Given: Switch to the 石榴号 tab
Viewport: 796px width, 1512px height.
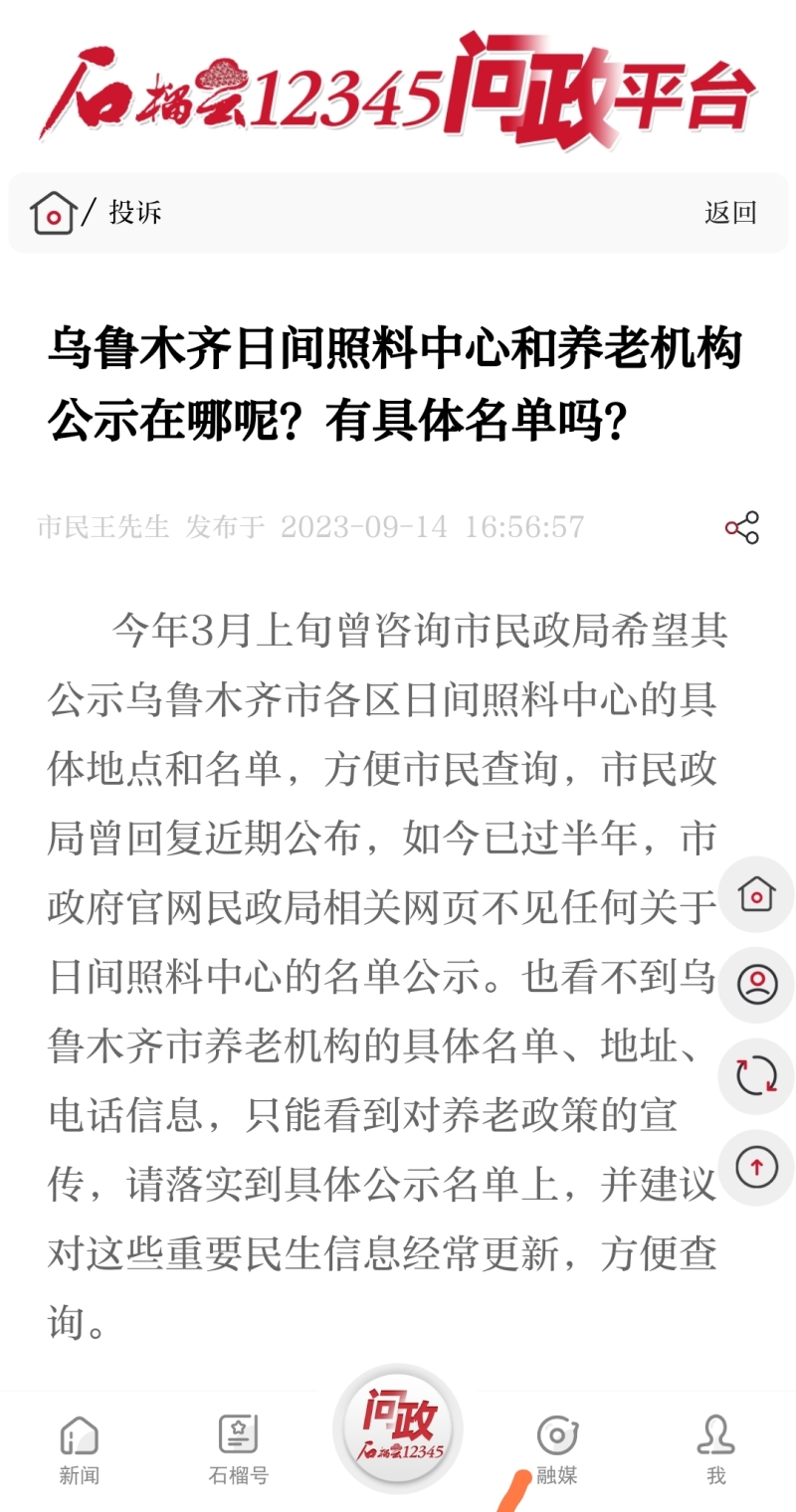Looking at the screenshot, I should tap(238, 1448).
